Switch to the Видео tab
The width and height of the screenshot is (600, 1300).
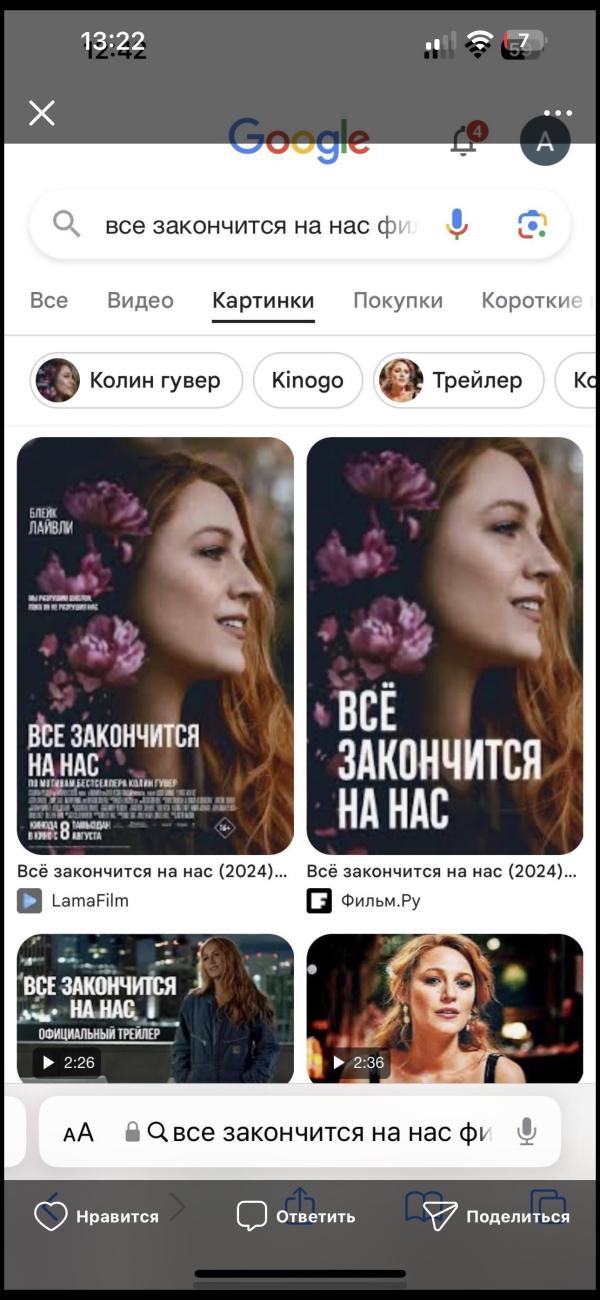pyautogui.click(x=140, y=301)
